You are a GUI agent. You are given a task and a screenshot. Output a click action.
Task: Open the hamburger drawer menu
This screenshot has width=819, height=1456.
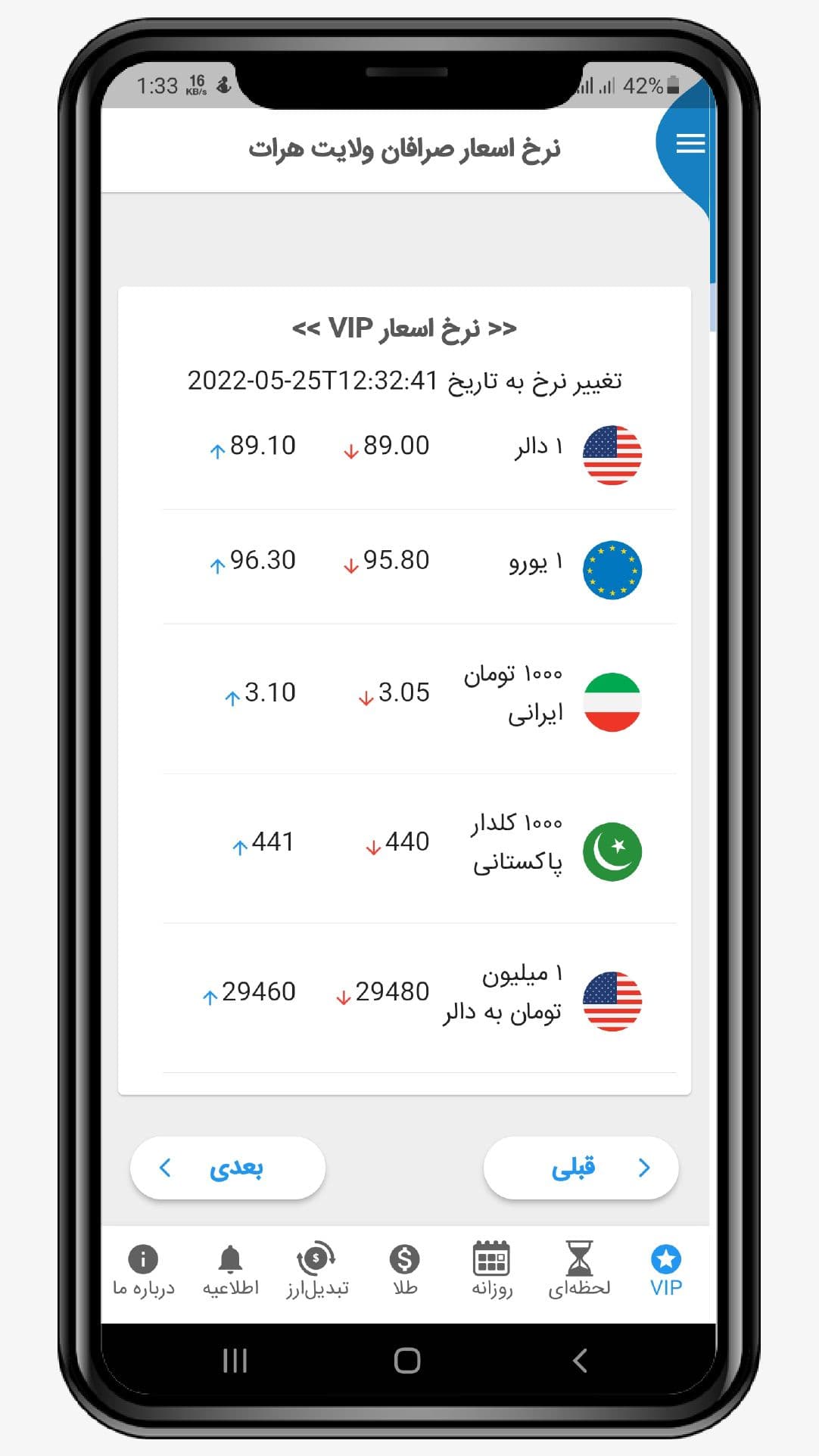pos(690,143)
